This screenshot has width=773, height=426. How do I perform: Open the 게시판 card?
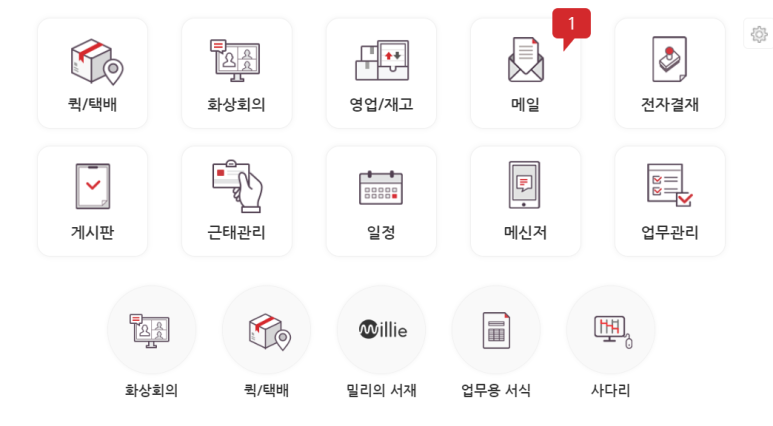coord(92,201)
